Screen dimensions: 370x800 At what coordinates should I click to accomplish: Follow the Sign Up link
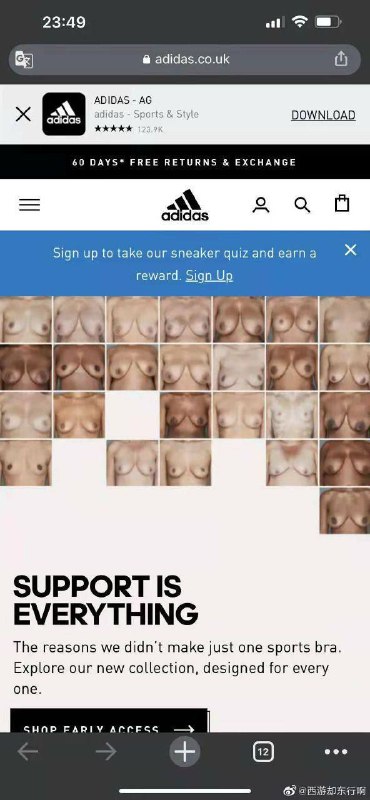tap(209, 276)
